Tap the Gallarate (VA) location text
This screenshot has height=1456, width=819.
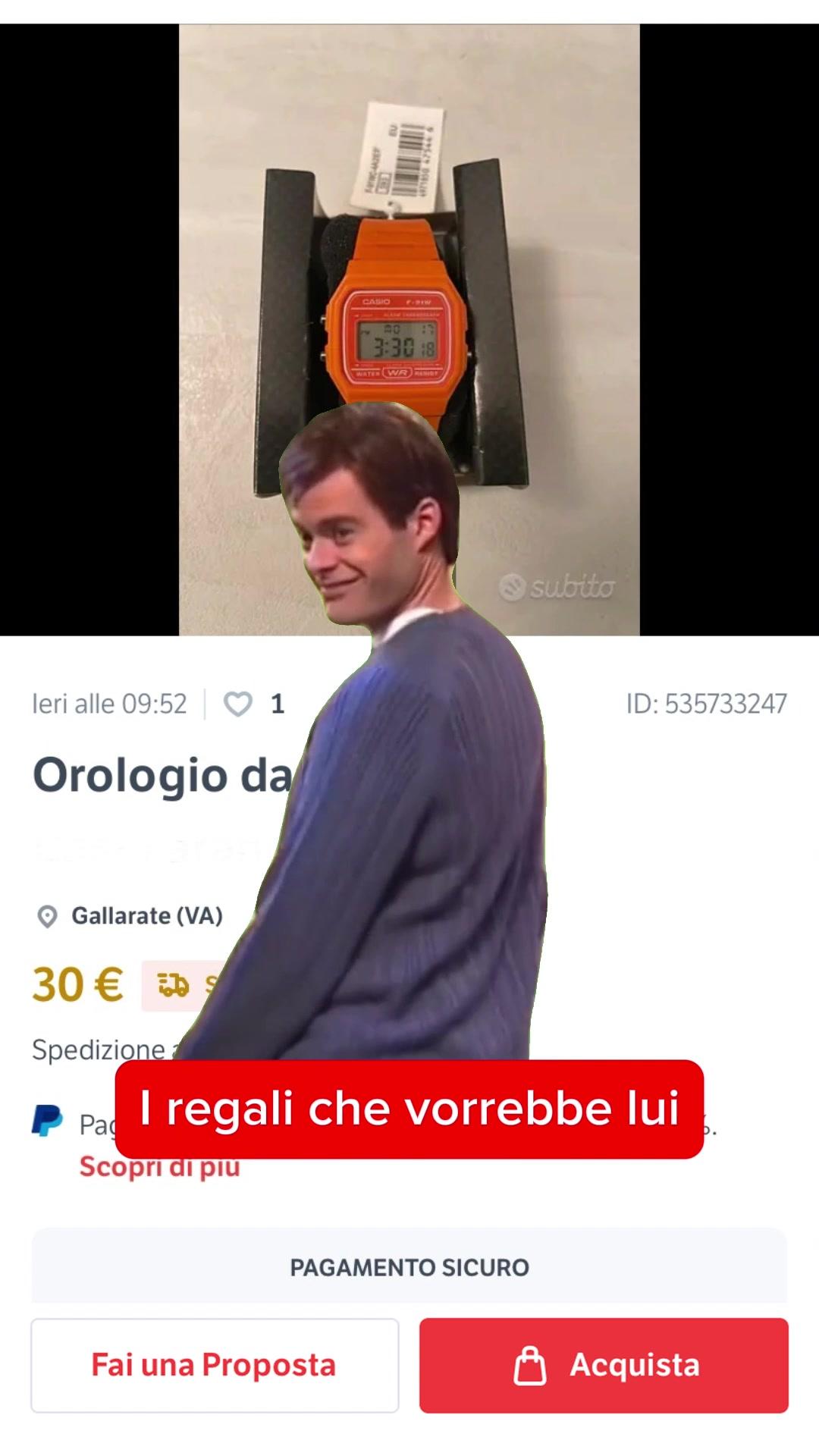point(146,915)
